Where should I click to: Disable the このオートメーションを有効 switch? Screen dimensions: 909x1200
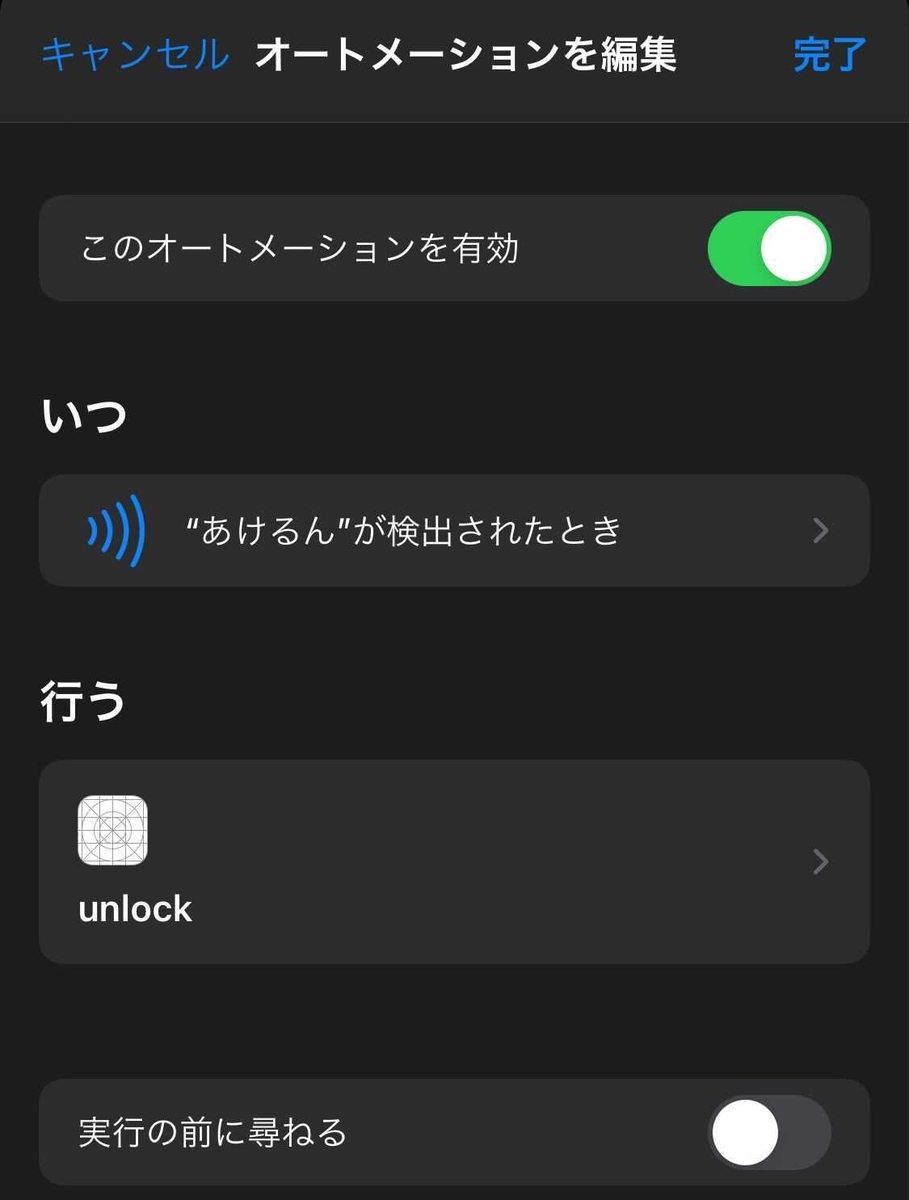coord(769,249)
